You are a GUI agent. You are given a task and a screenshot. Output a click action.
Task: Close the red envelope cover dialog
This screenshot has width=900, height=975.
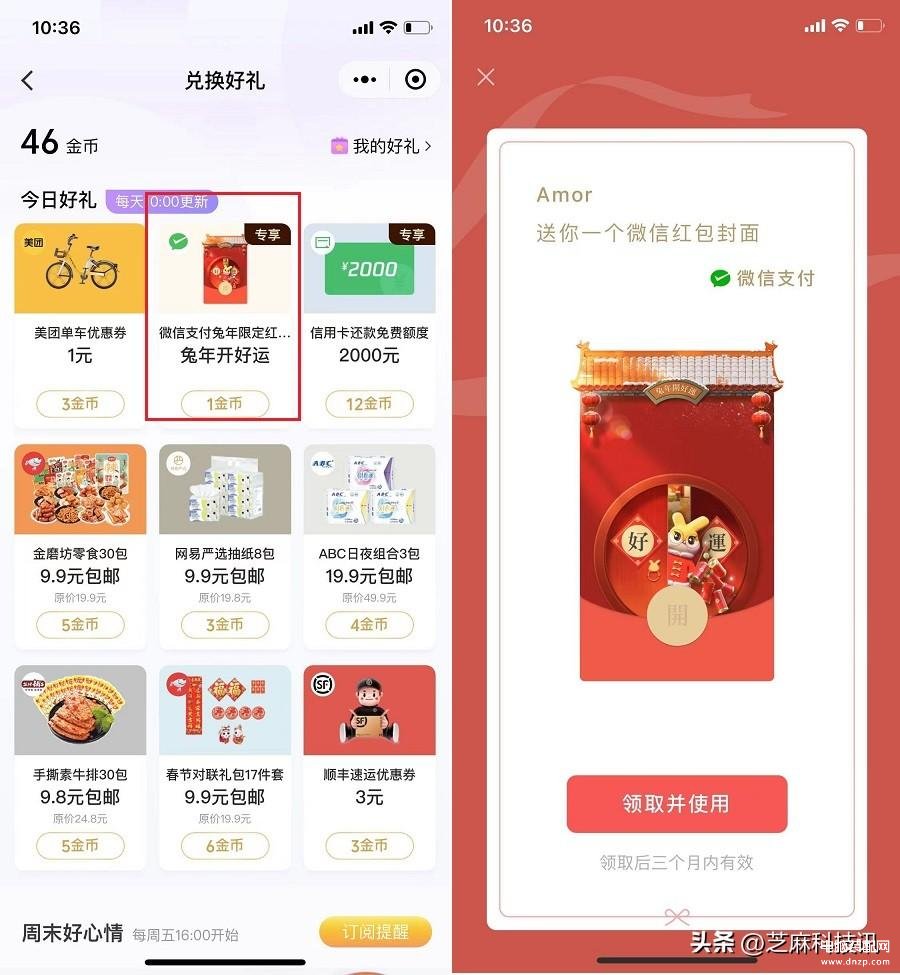(486, 77)
